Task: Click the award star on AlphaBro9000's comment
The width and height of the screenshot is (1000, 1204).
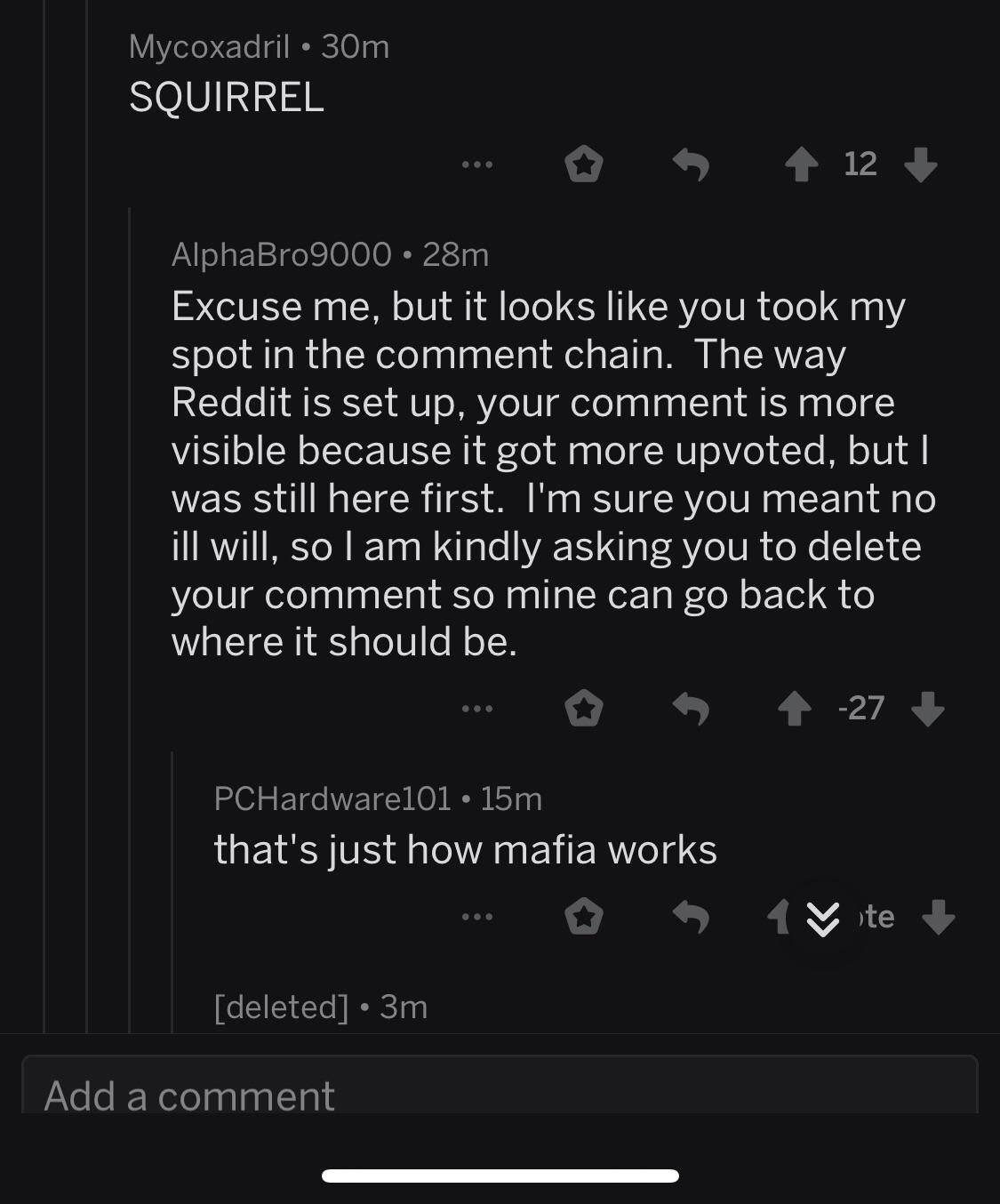Action: pos(584,709)
